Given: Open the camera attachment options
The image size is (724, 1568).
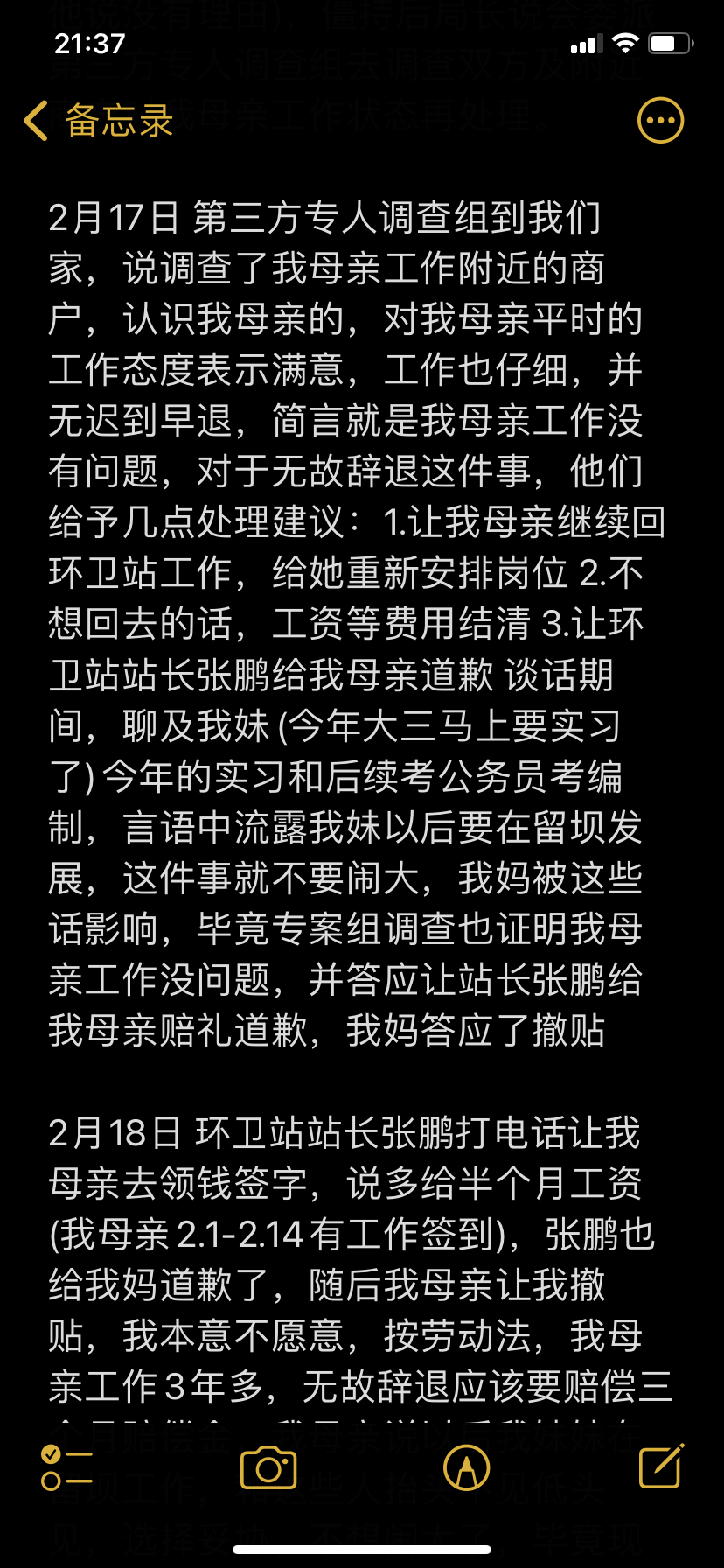Looking at the screenshot, I should [268, 1468].
